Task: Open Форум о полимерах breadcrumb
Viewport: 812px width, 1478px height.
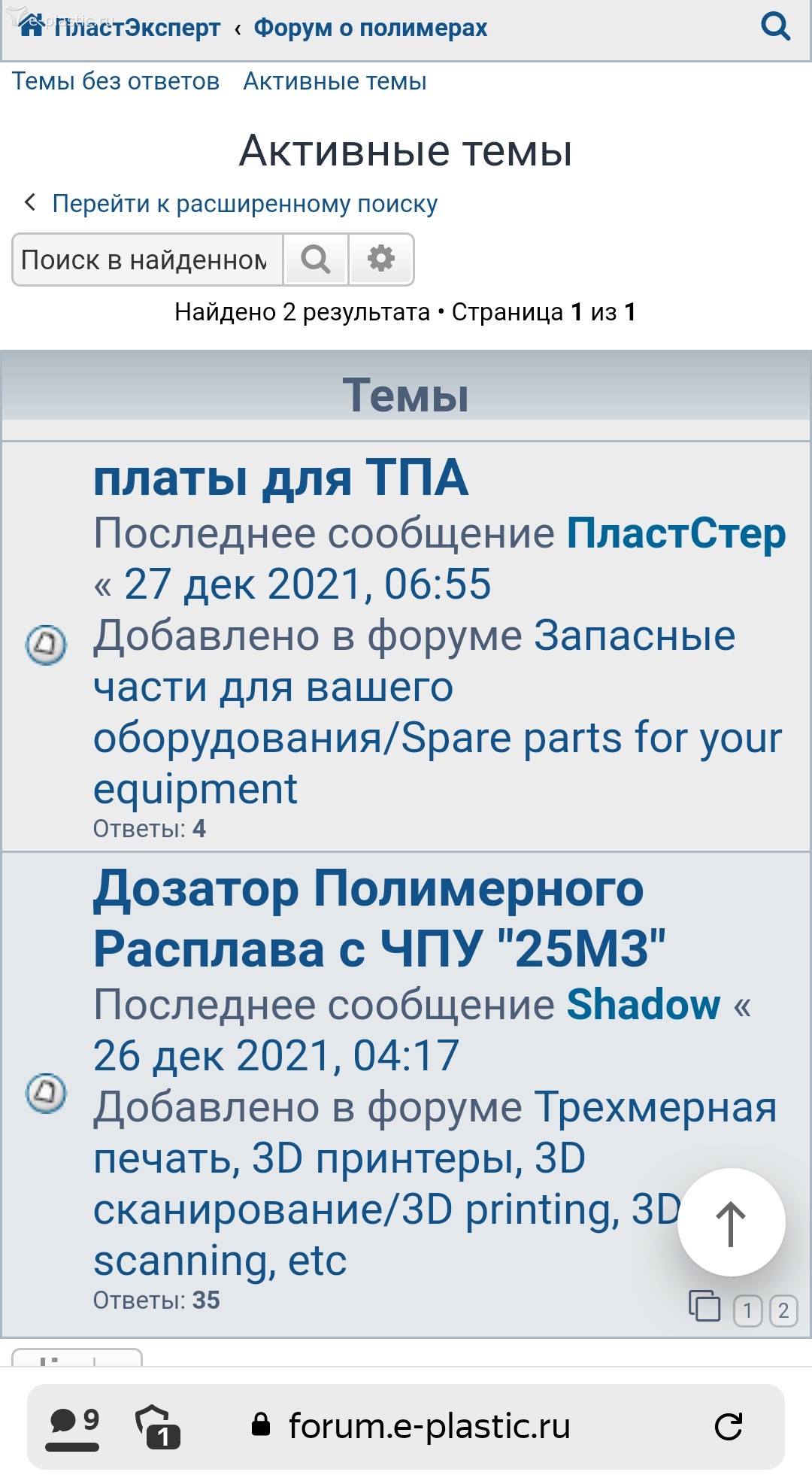Action: click(x=370, y=28)
